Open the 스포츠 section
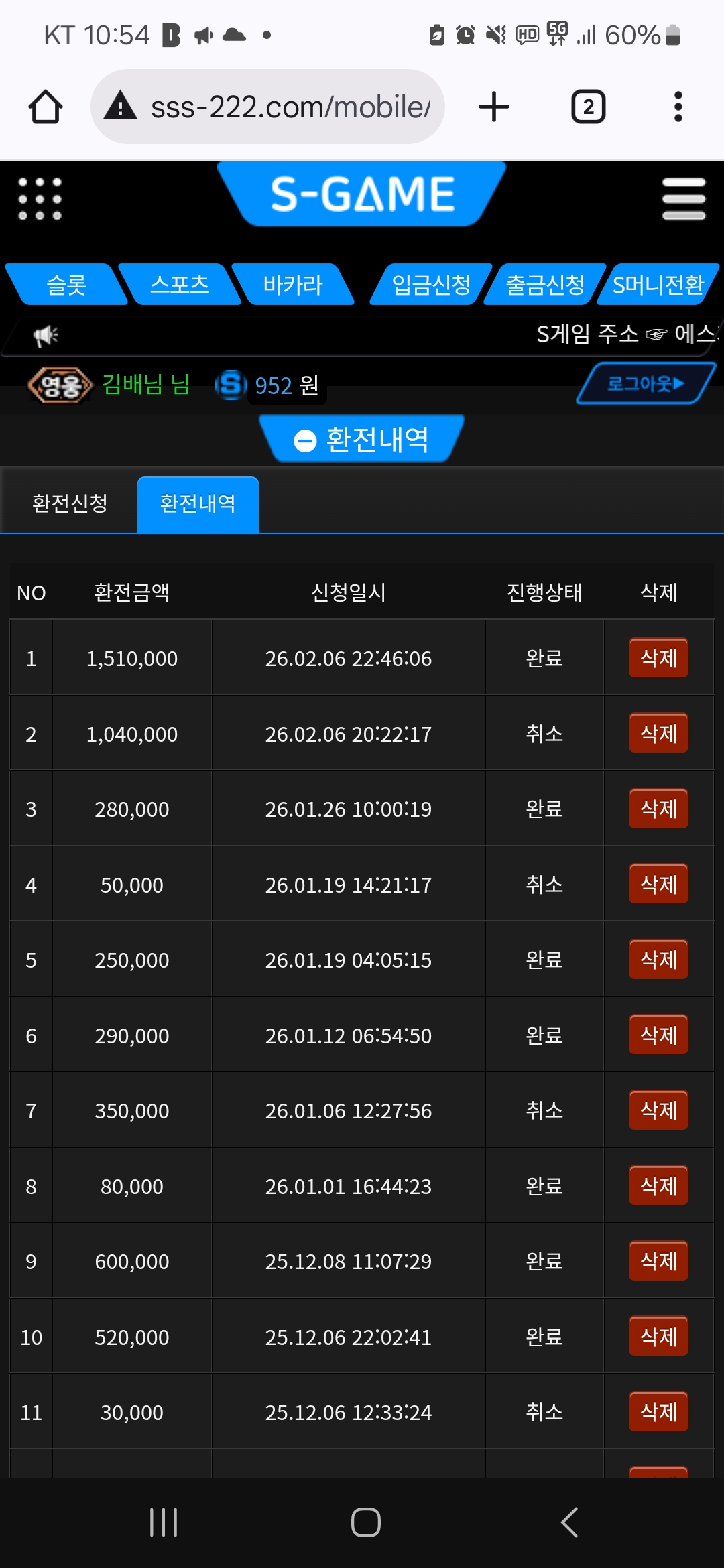Viewport: 724px width, 1568px height. (x=179, y=285)
